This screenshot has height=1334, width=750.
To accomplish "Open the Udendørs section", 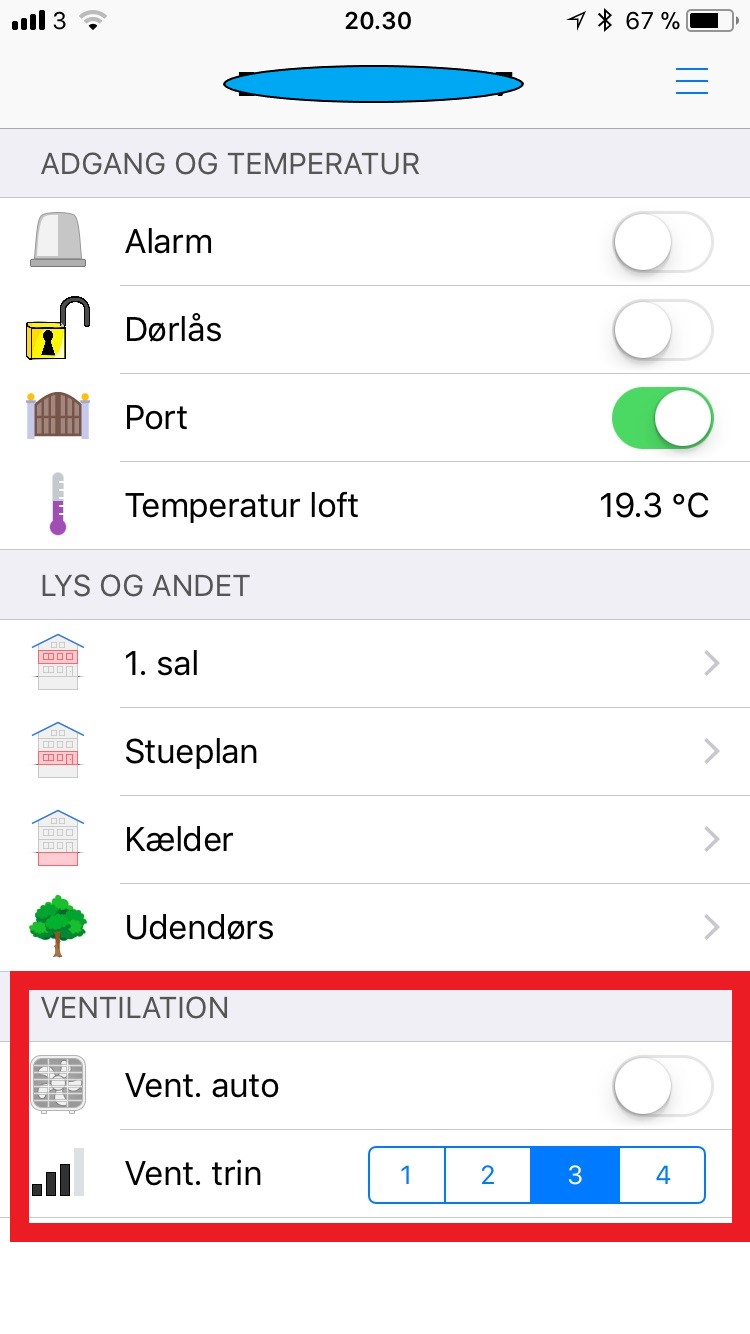I will [375, 927].
